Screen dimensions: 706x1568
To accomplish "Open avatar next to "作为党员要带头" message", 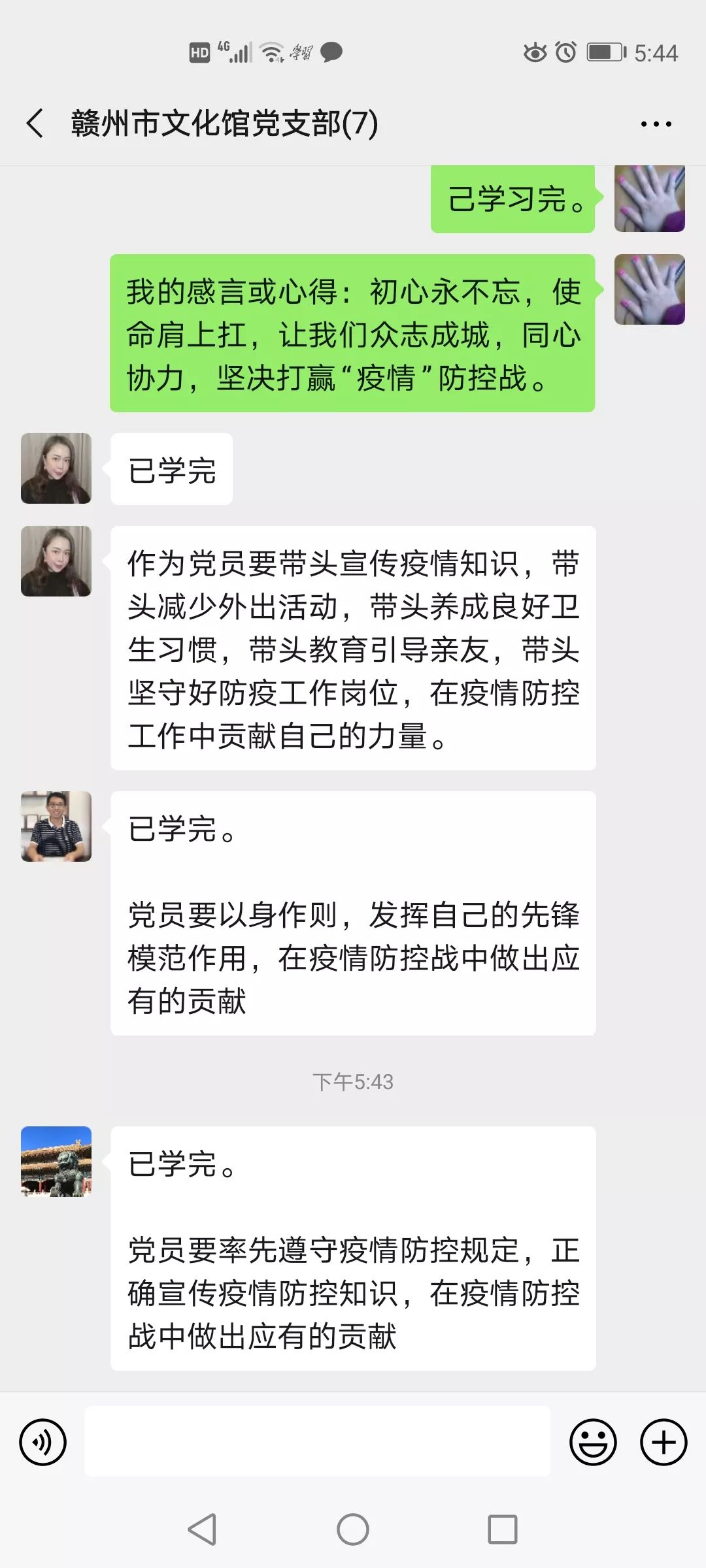I will coord(56,561).
